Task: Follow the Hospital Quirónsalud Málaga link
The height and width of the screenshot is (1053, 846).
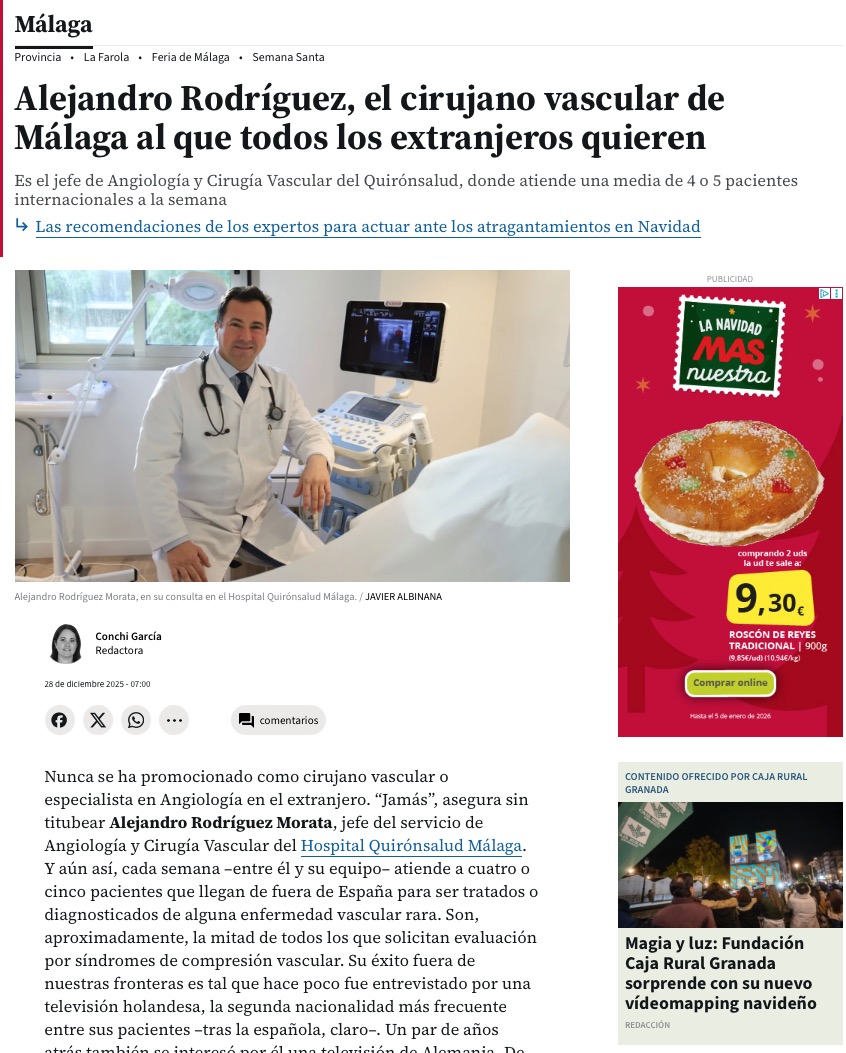Action: click(412, 846)
